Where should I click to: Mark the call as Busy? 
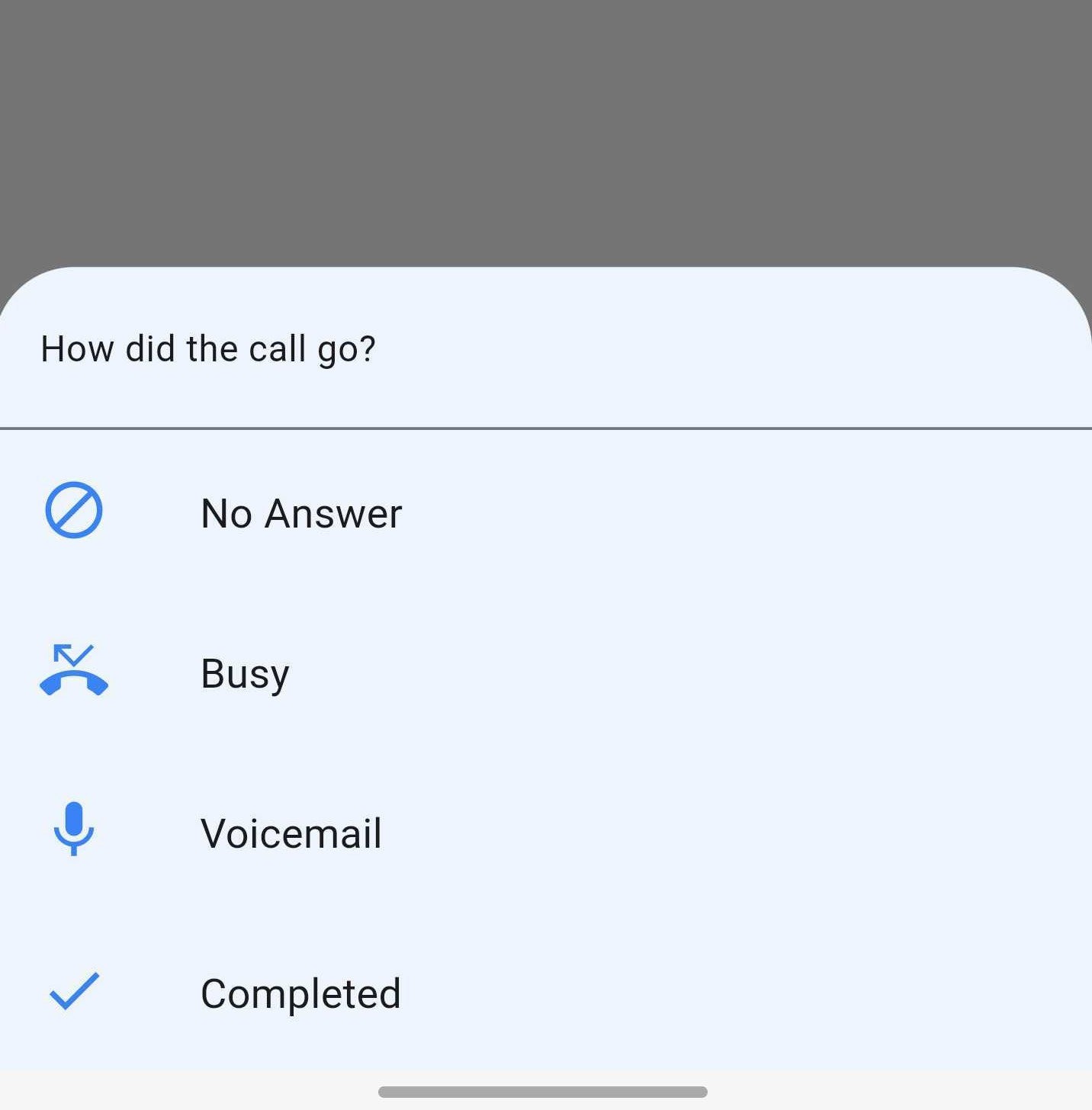[x=546, y=672]
